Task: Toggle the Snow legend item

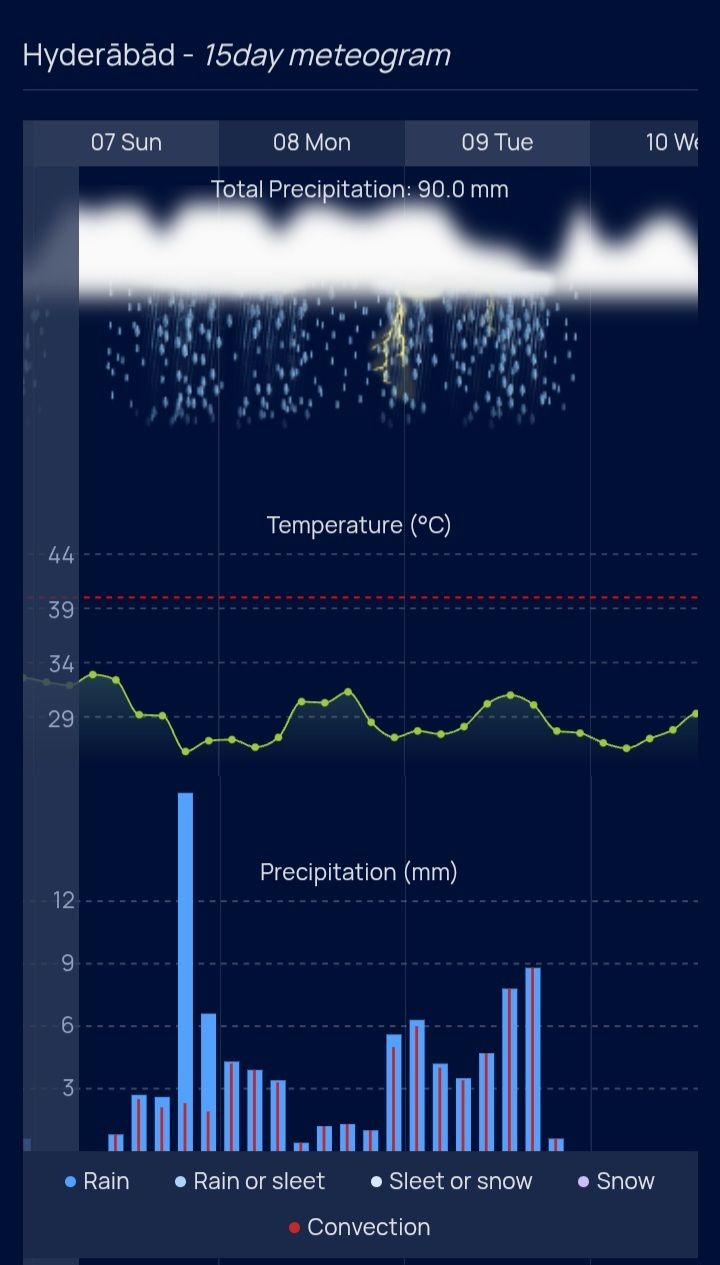Action: [616, 1181]
